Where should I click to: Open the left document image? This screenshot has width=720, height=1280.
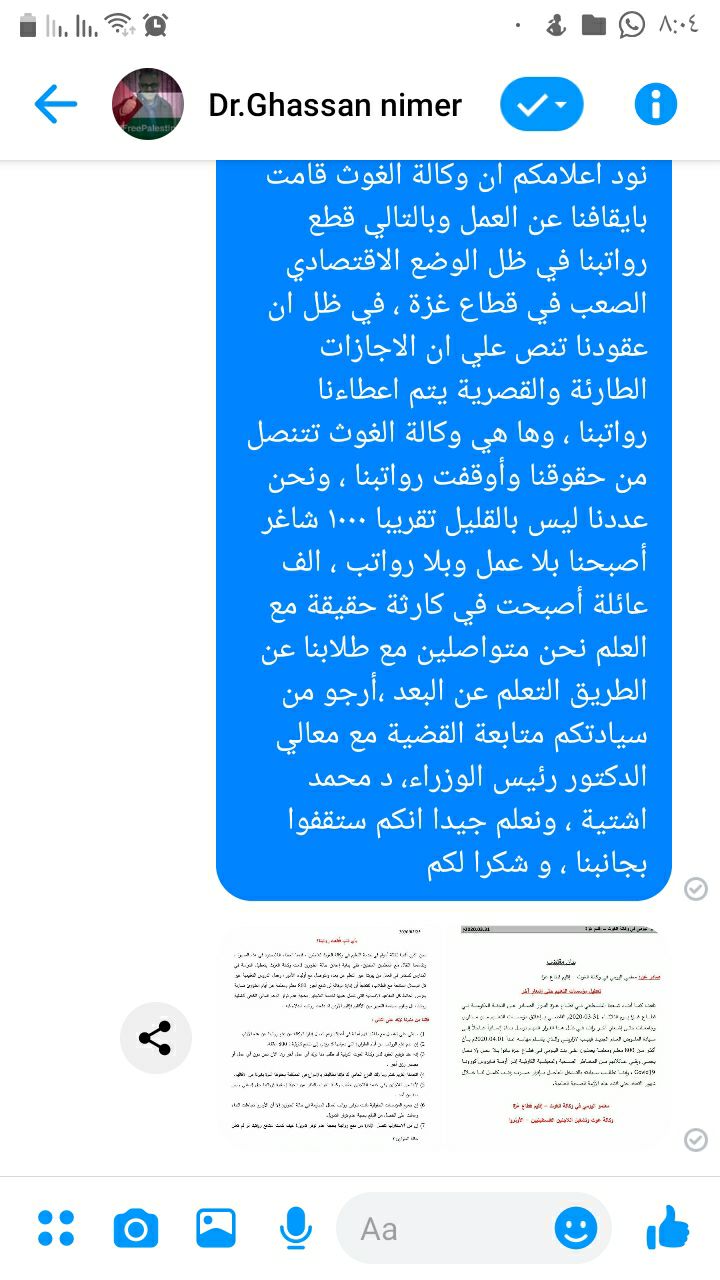330,1035
